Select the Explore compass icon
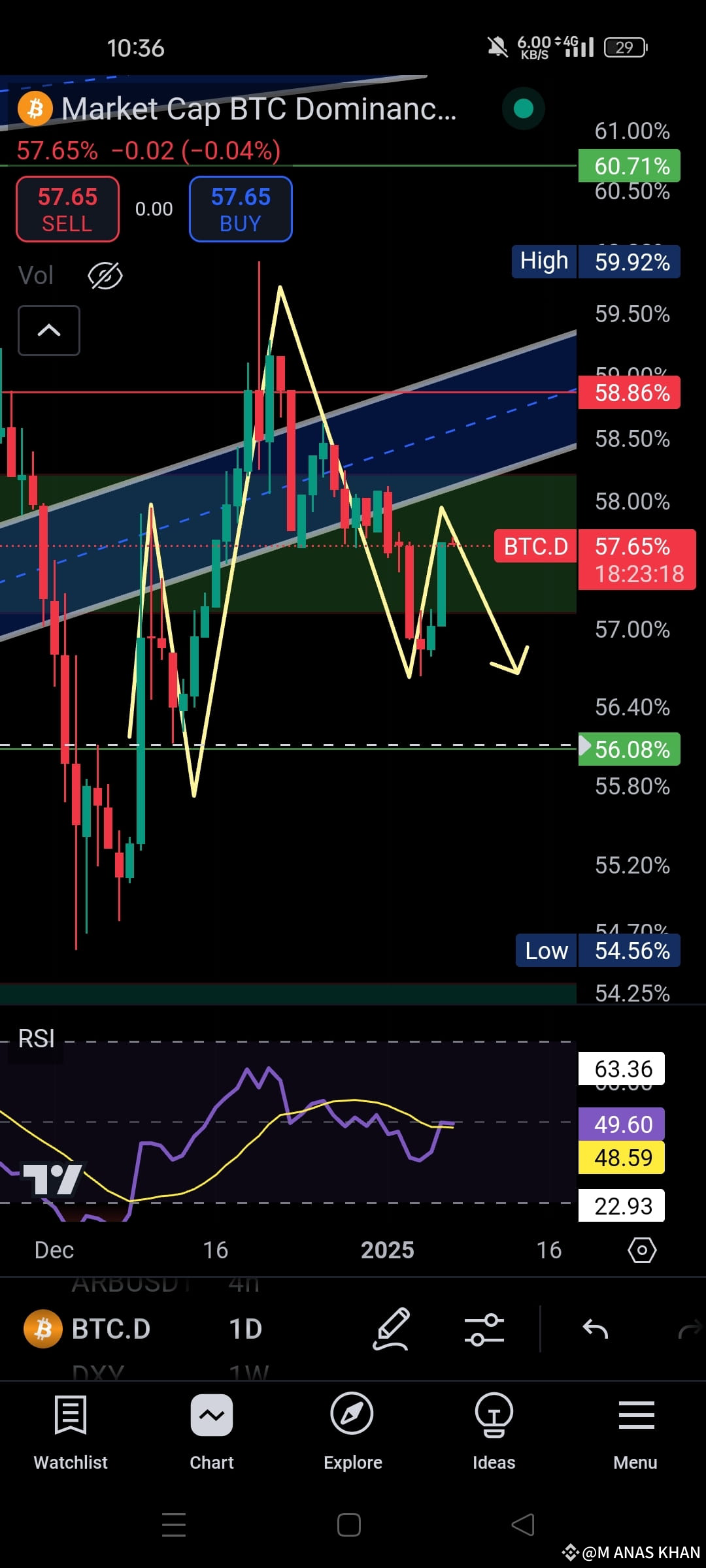This screenshot has width=706, height=1568. 352,1416
